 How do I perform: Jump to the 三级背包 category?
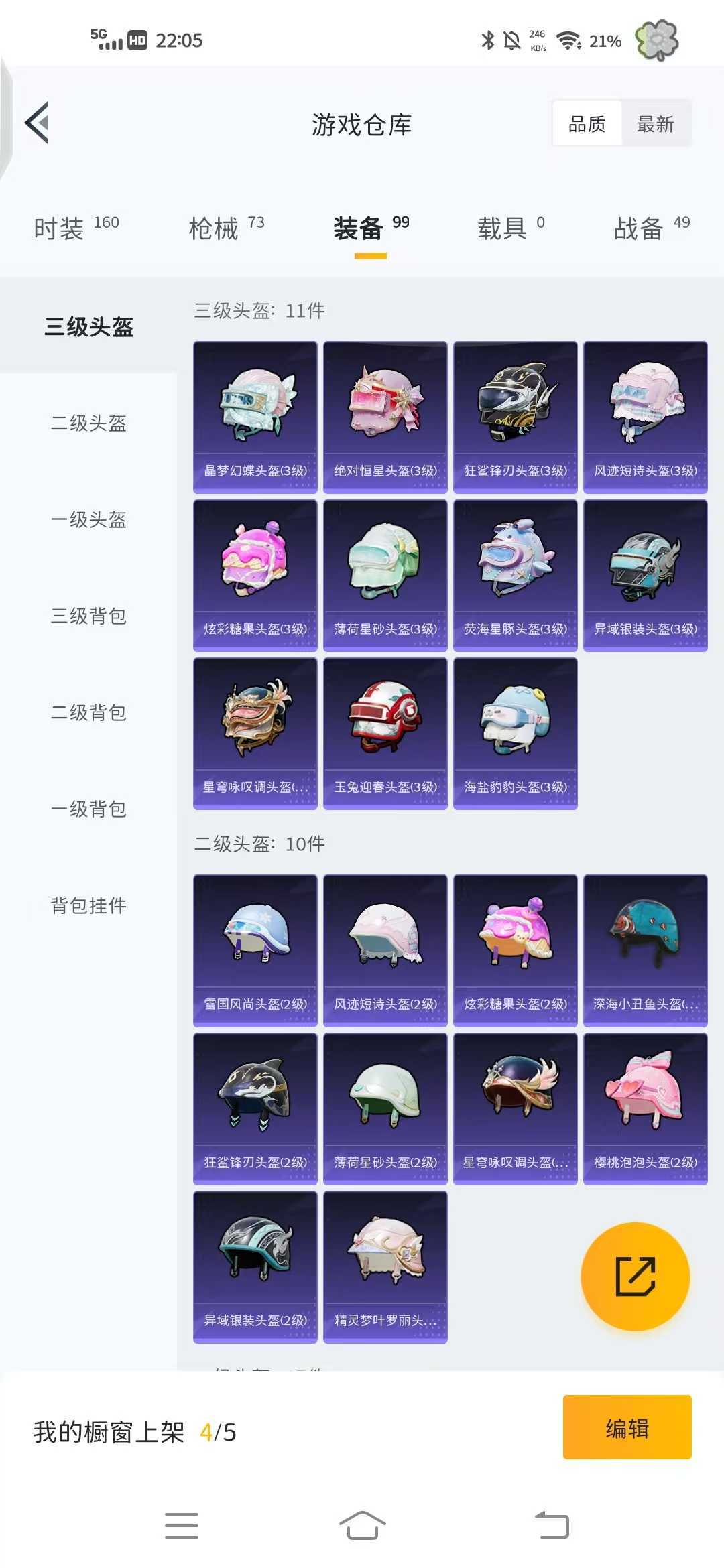[x=88, y=616]
